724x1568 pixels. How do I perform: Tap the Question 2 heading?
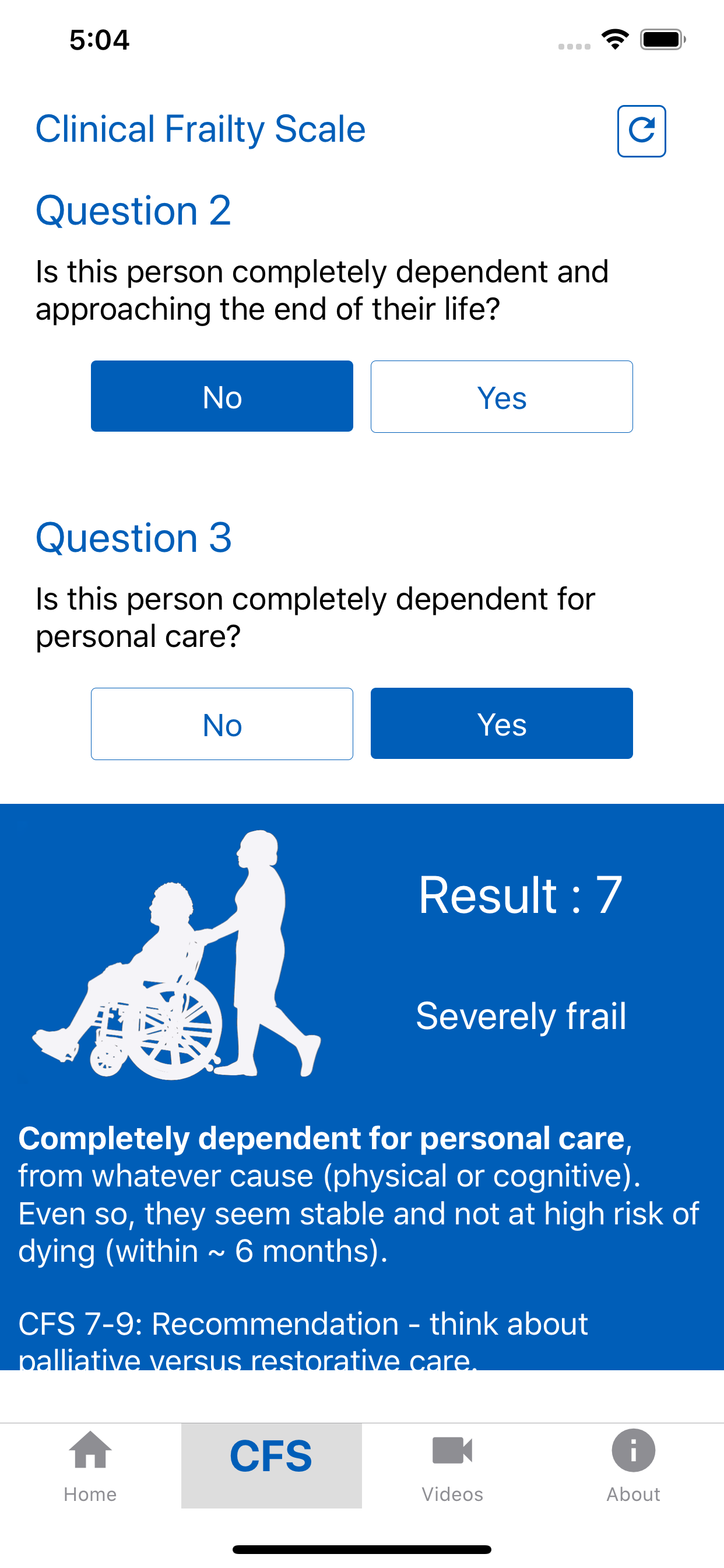pyautogui.click(x=133, y=211)
